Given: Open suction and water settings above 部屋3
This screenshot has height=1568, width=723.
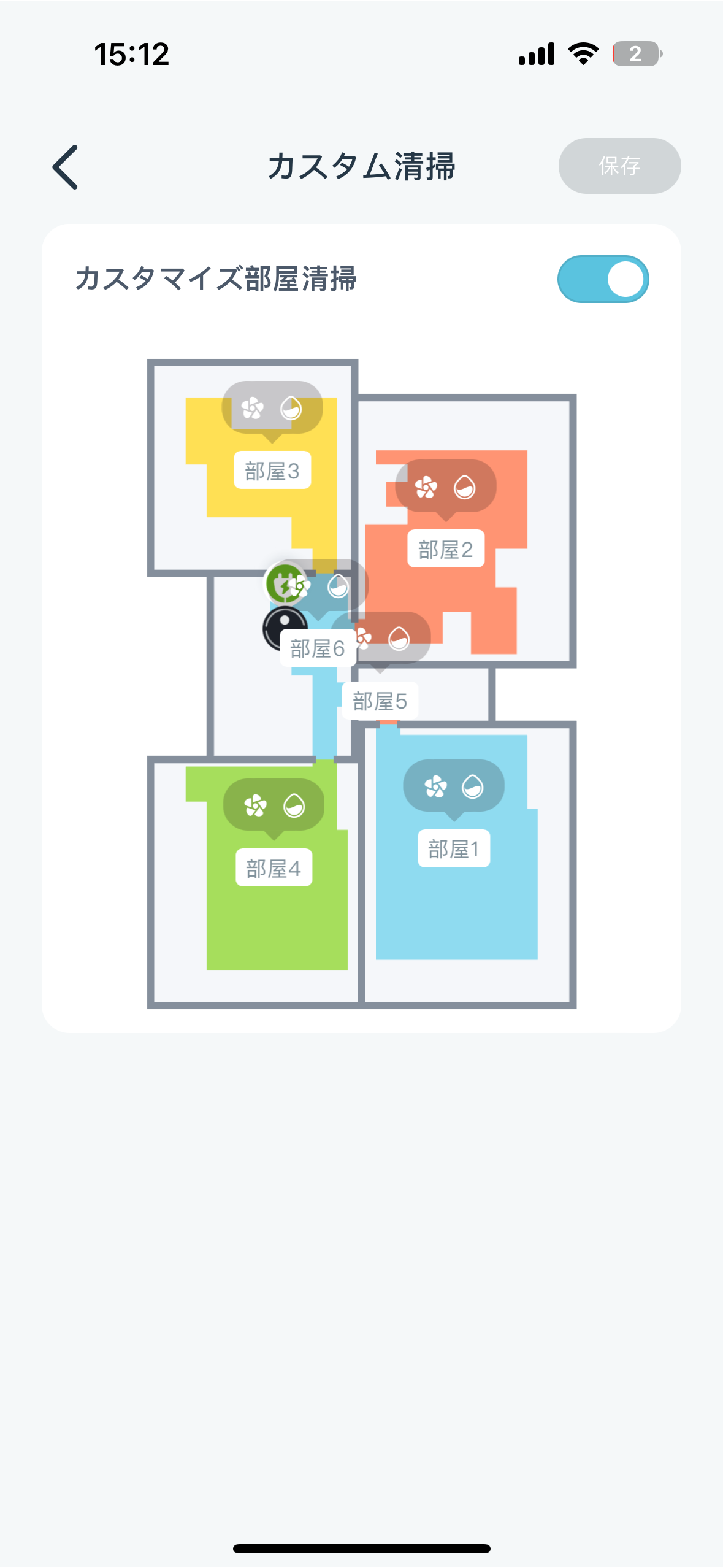Looking at the screenshot, I should 272,408.
